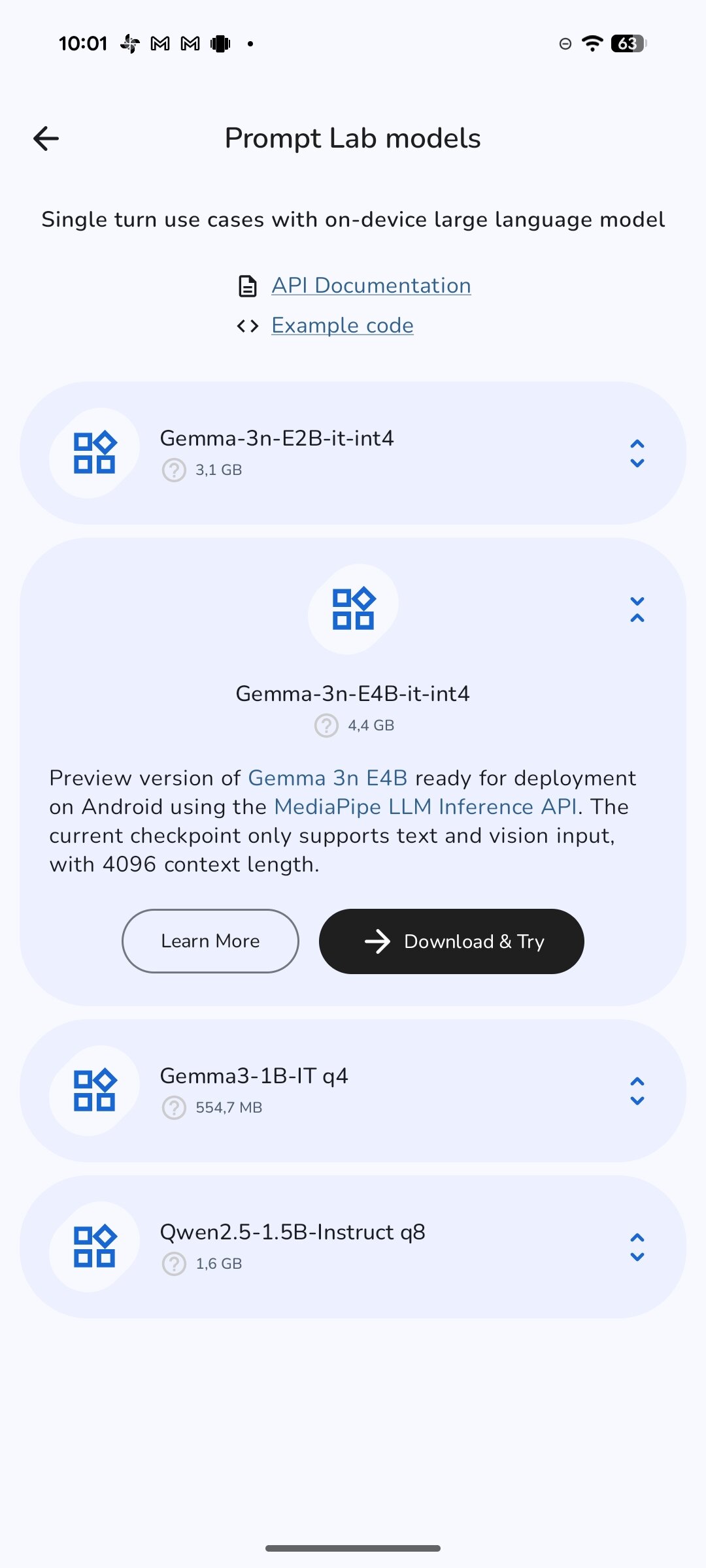
Task: Tap the Learn More button
Action: coord(210,941)
